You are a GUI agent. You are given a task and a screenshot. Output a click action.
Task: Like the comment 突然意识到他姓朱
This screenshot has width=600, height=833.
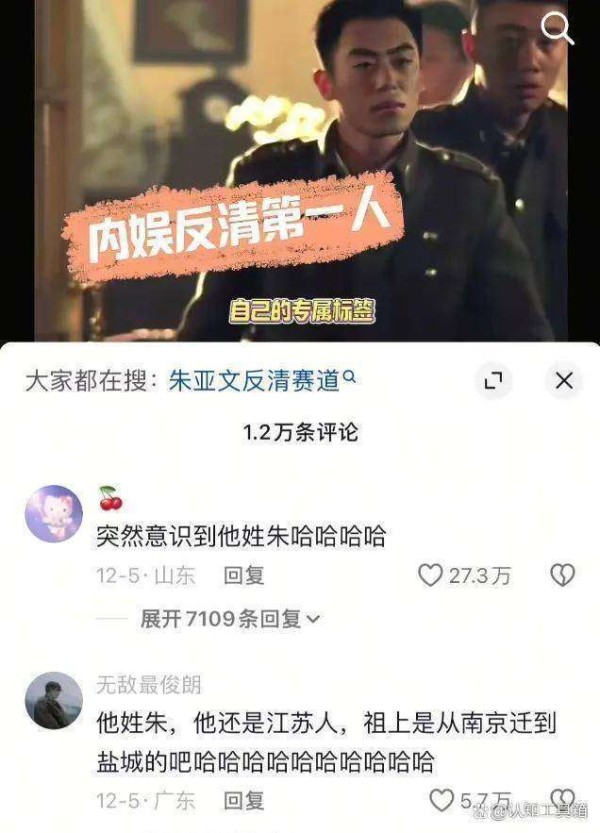(430, 575)
